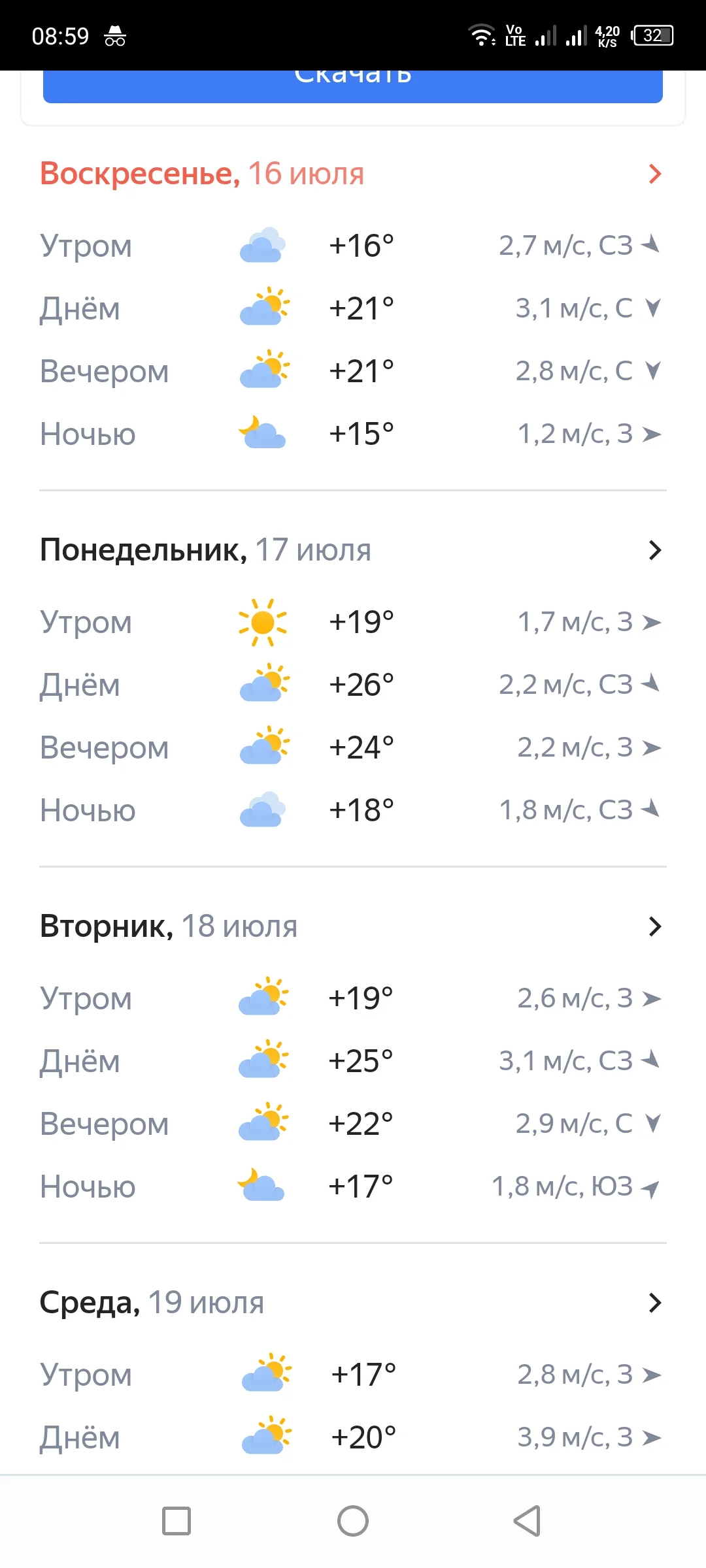The height and width of the screenshot is (1568, 706).
Task: Tap the Д1ём row for Wednesday
Action: tap(79, 1437)
